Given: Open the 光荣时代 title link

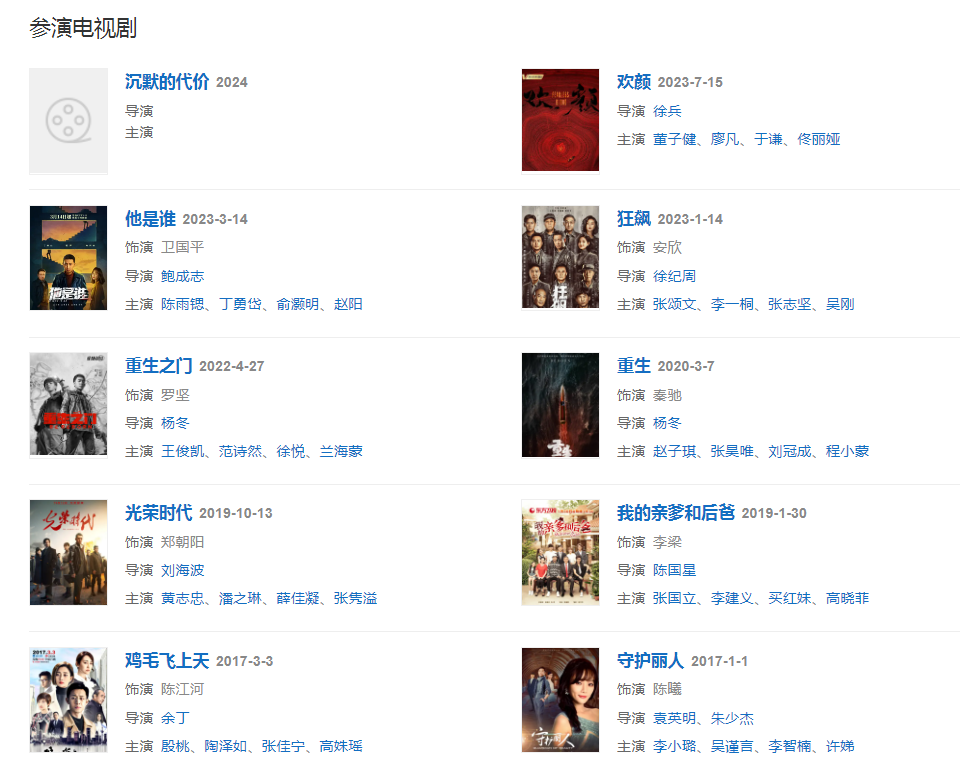Looking at the screenshot, I should (x=158, y=513).
